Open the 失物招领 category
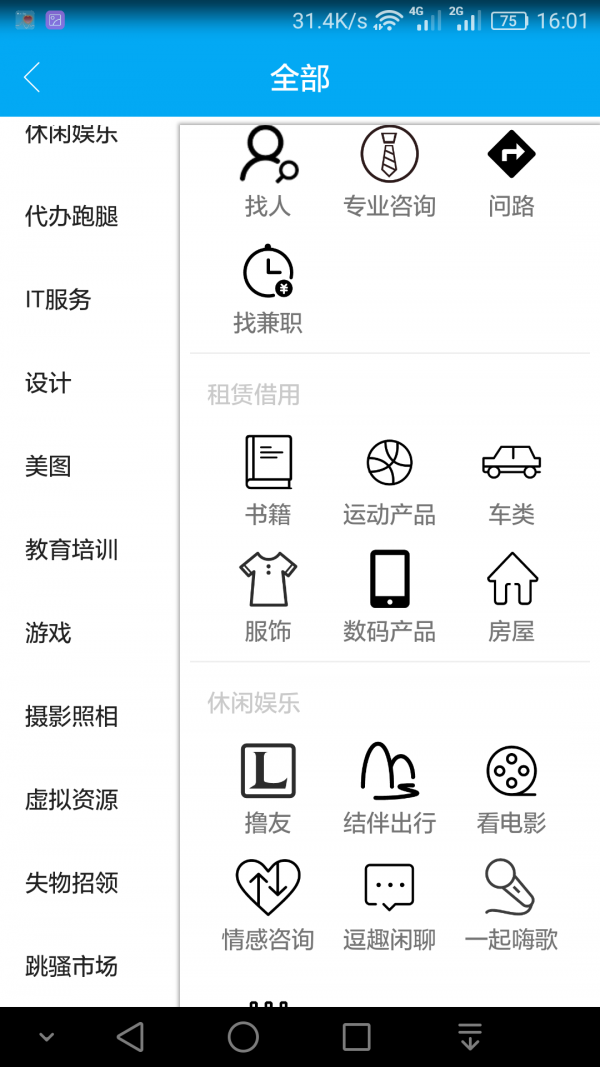 (72, 883)
